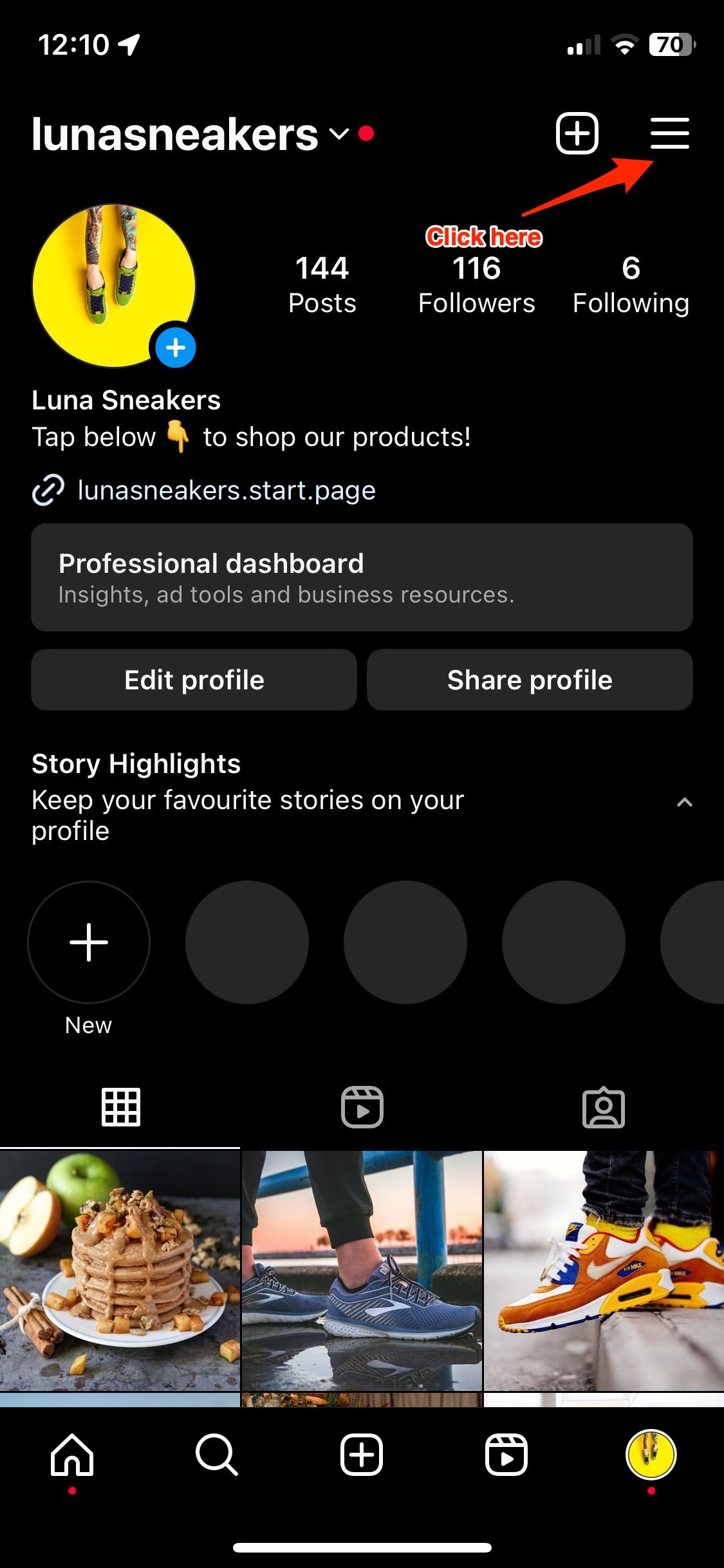Screen dimensions: 724x1568
Task: Switch to the Reels tab on profile
Action: [362, 1107]
